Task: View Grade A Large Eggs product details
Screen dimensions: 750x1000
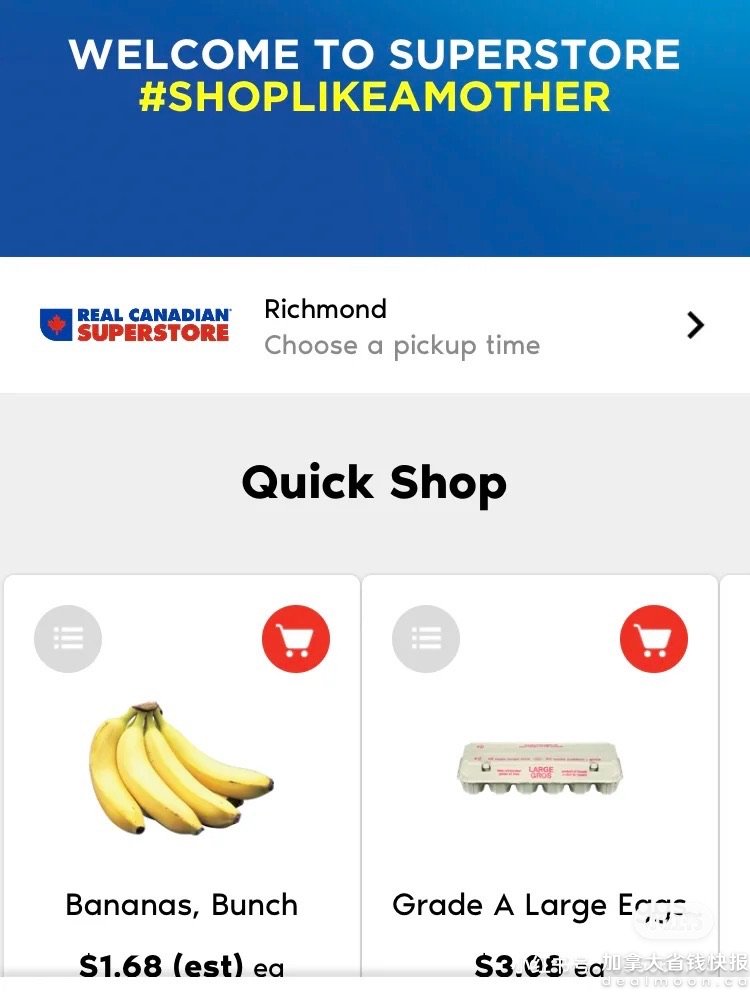Action: coord(540,770)
